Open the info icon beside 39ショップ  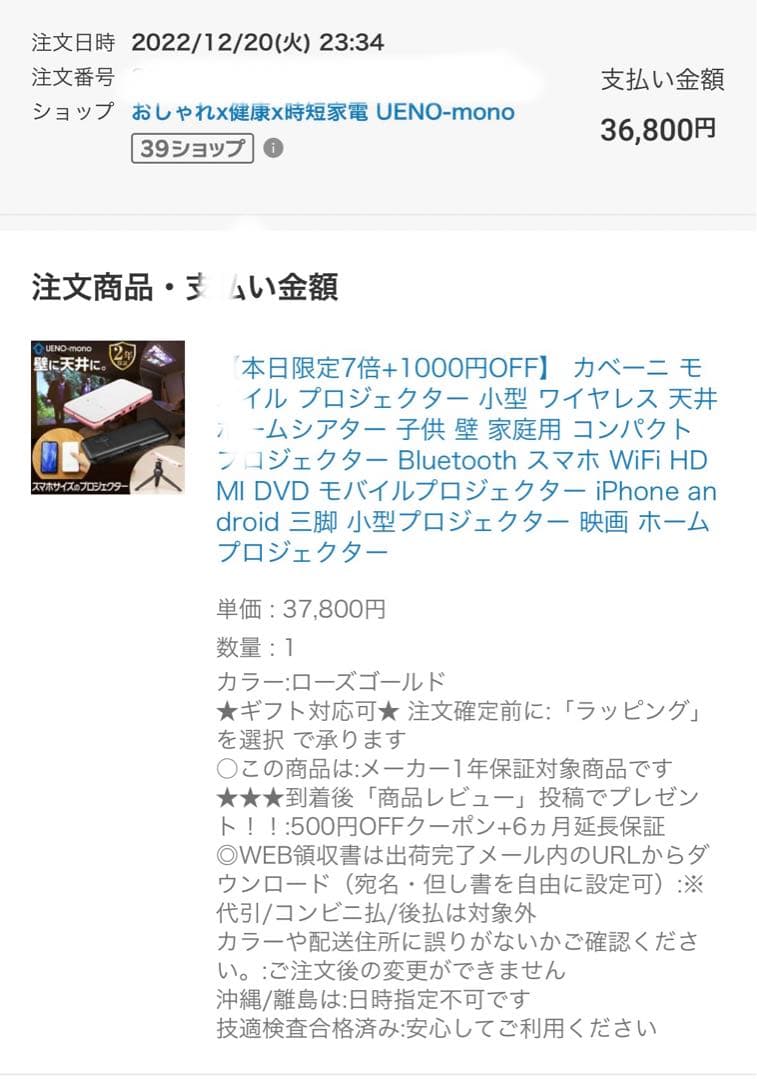click(x=273, y=148)
